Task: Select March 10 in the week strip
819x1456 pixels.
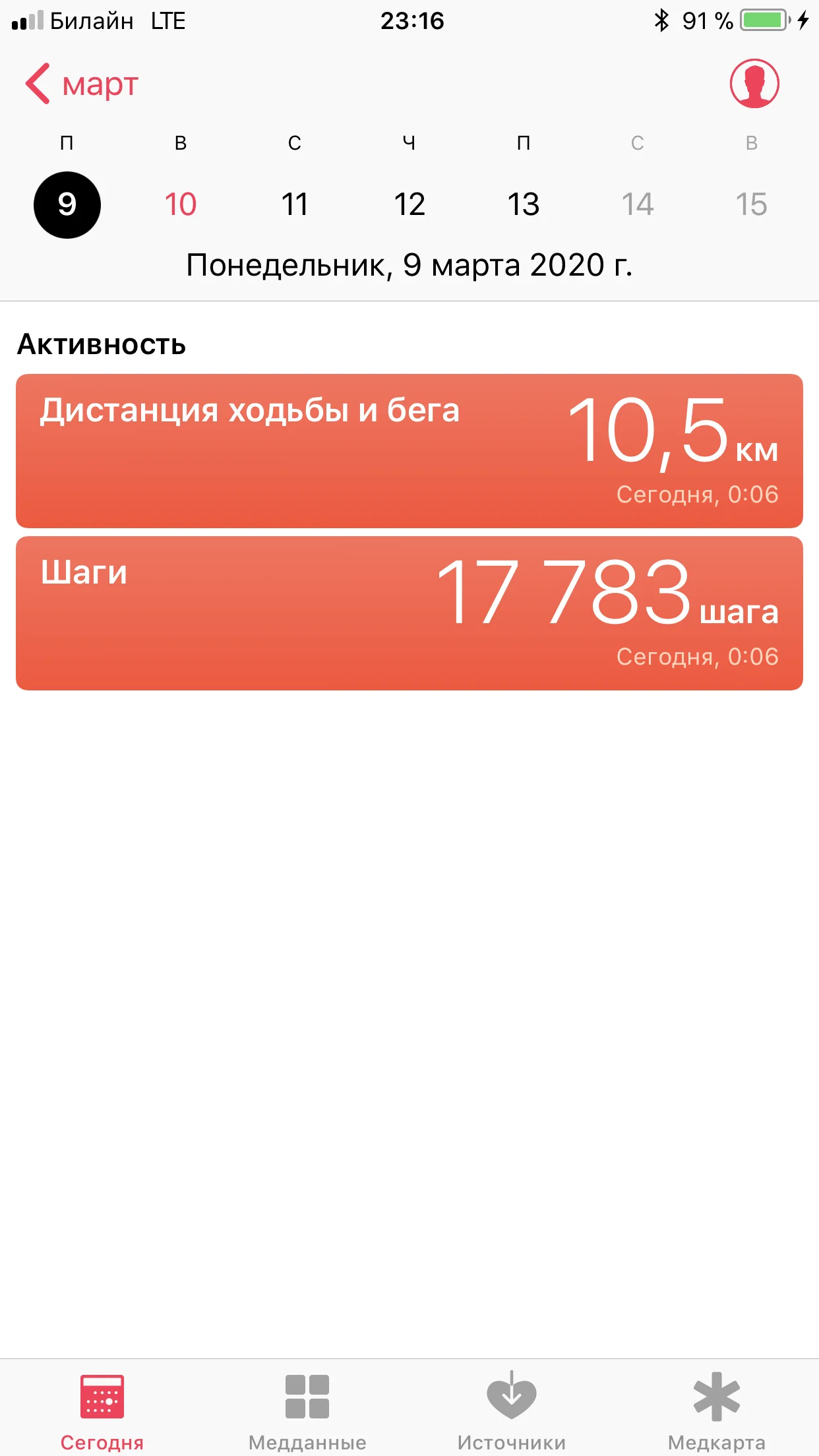Action: point(181,204)
